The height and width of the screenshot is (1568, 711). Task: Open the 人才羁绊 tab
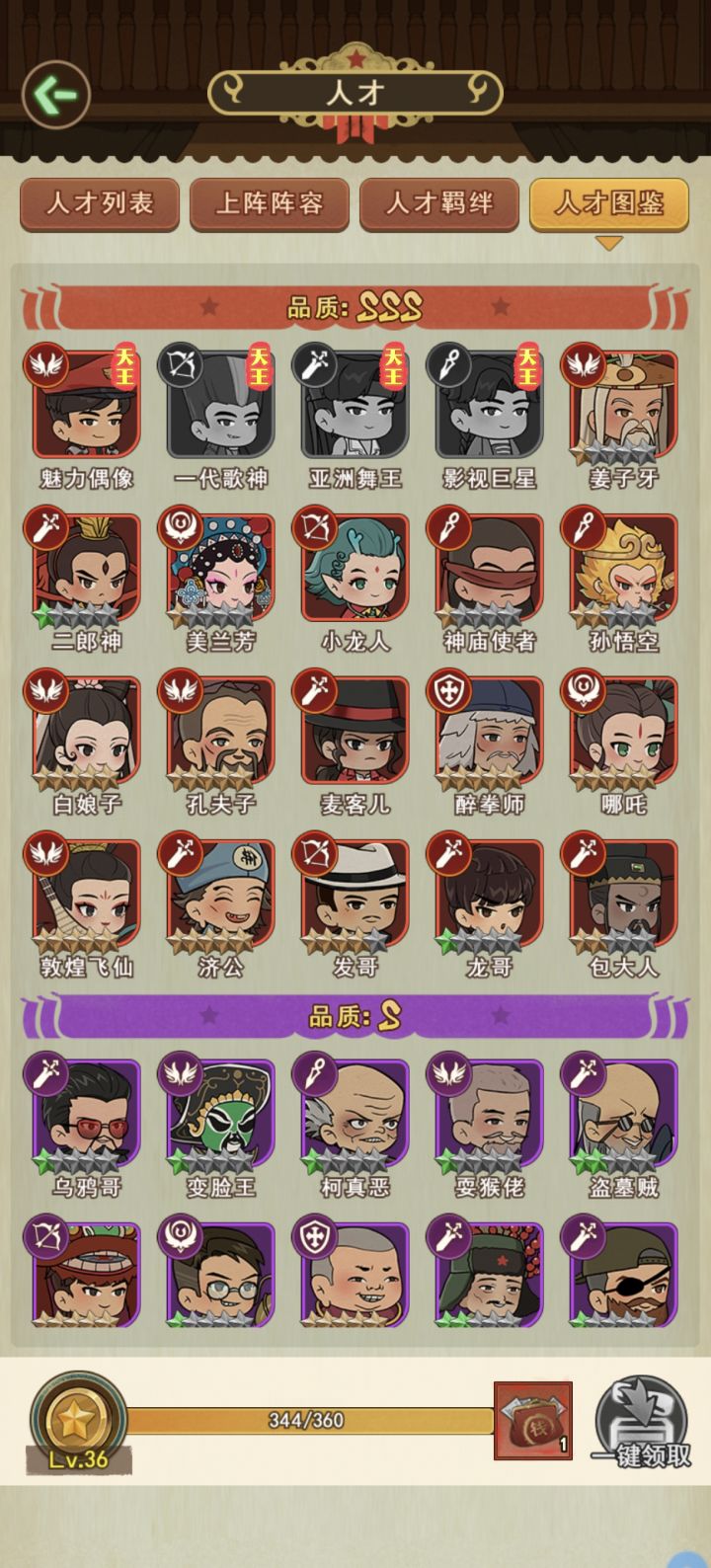click(440, 204)
